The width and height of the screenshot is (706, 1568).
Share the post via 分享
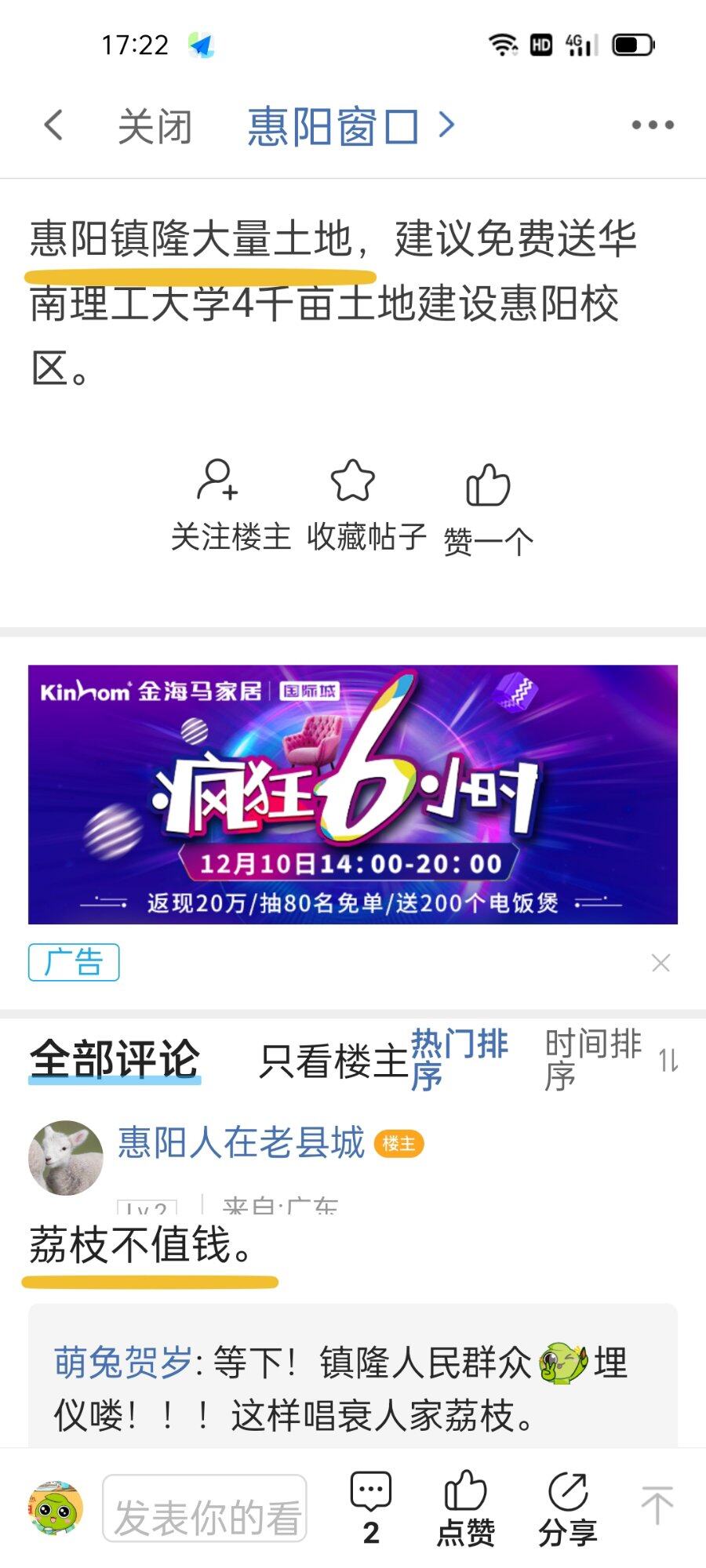[x=568, y=1507]
